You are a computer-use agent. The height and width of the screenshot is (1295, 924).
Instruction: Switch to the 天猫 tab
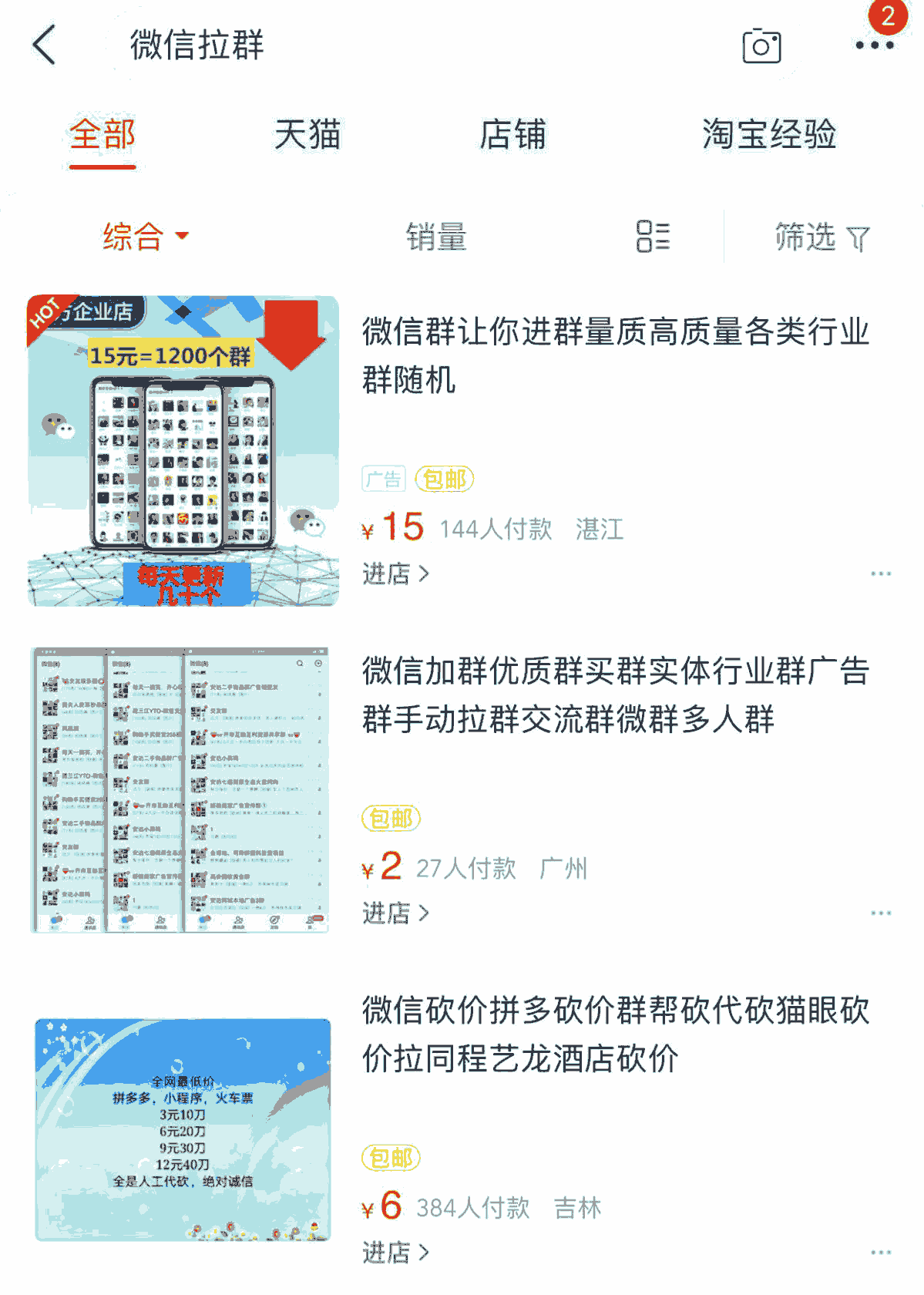tap(307, 135)
